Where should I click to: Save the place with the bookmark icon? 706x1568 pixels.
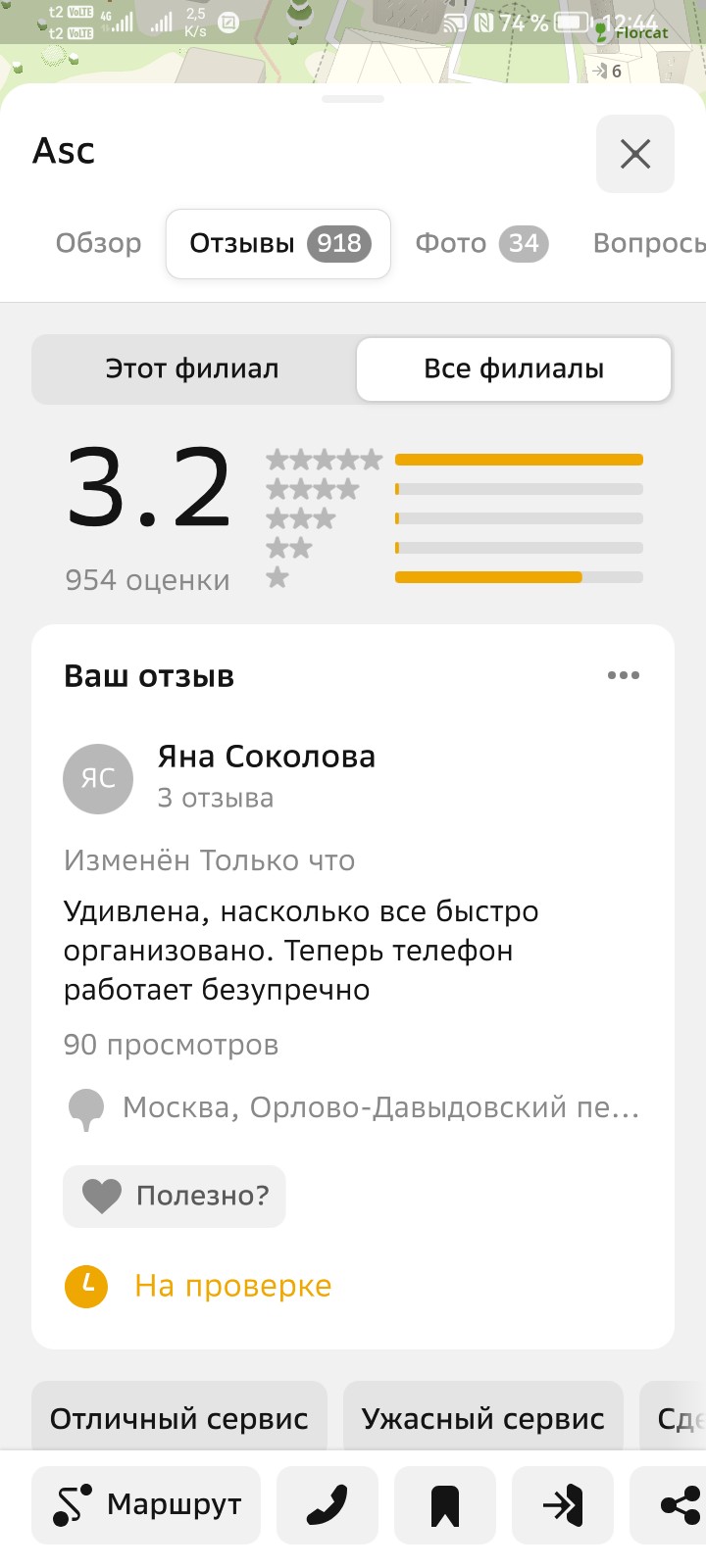pos(445,1504)
